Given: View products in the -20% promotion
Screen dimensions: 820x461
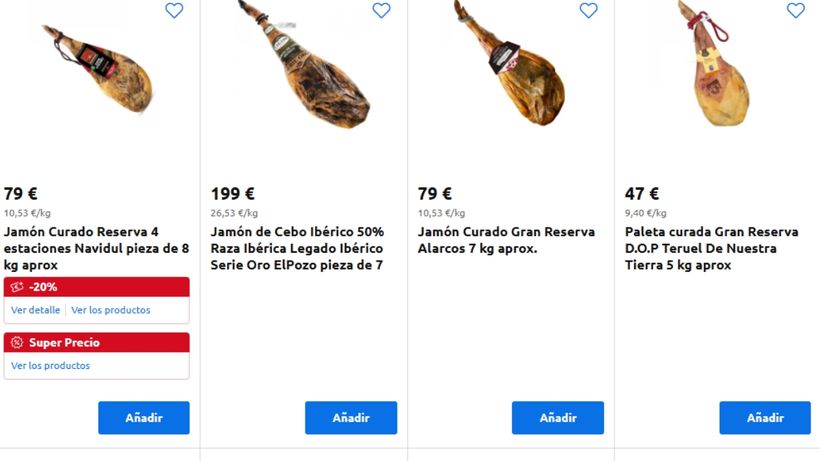Looking at the screenshot, I should [x=110, y=310].
